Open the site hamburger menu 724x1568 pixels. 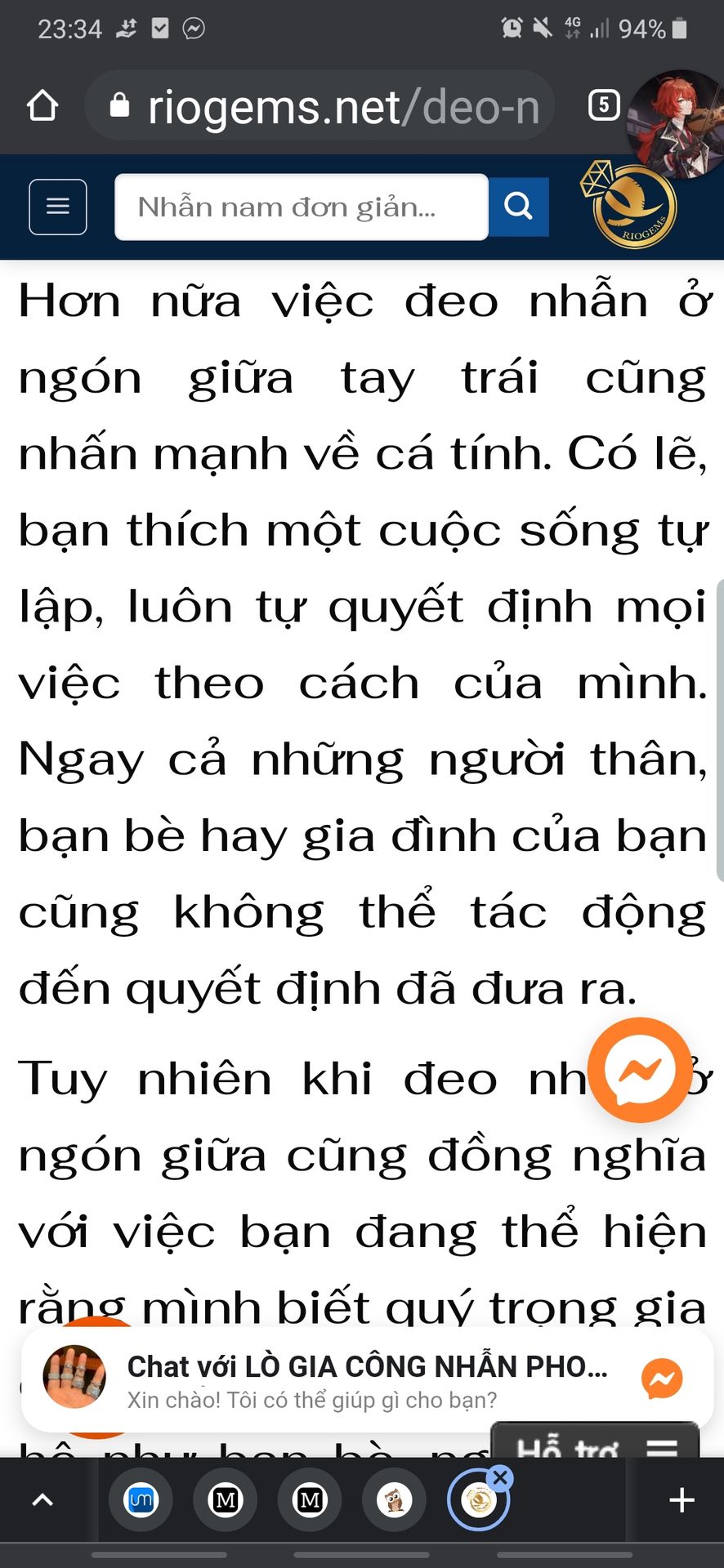[58, 207]
